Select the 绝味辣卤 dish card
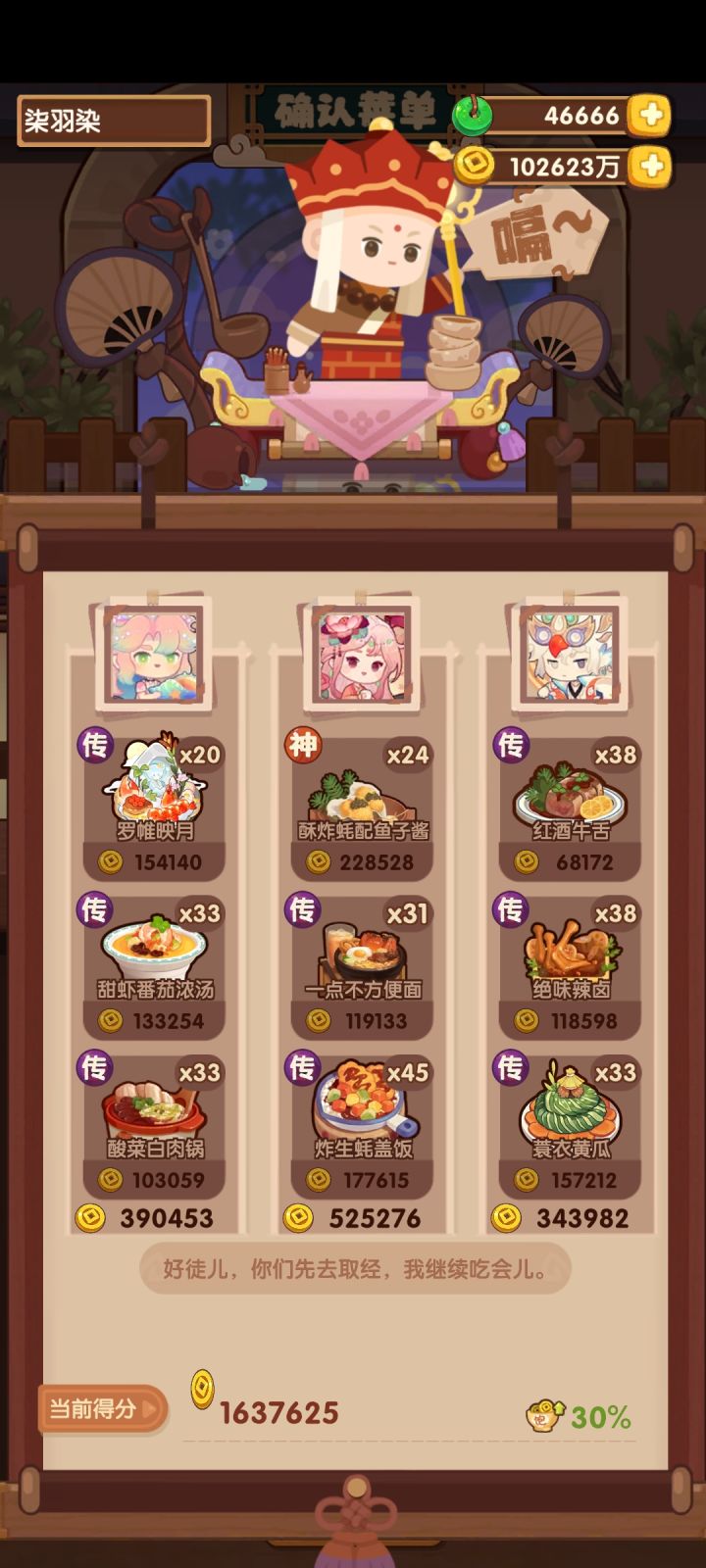This screenshot has width=706, height=1568. coord(572,965)
